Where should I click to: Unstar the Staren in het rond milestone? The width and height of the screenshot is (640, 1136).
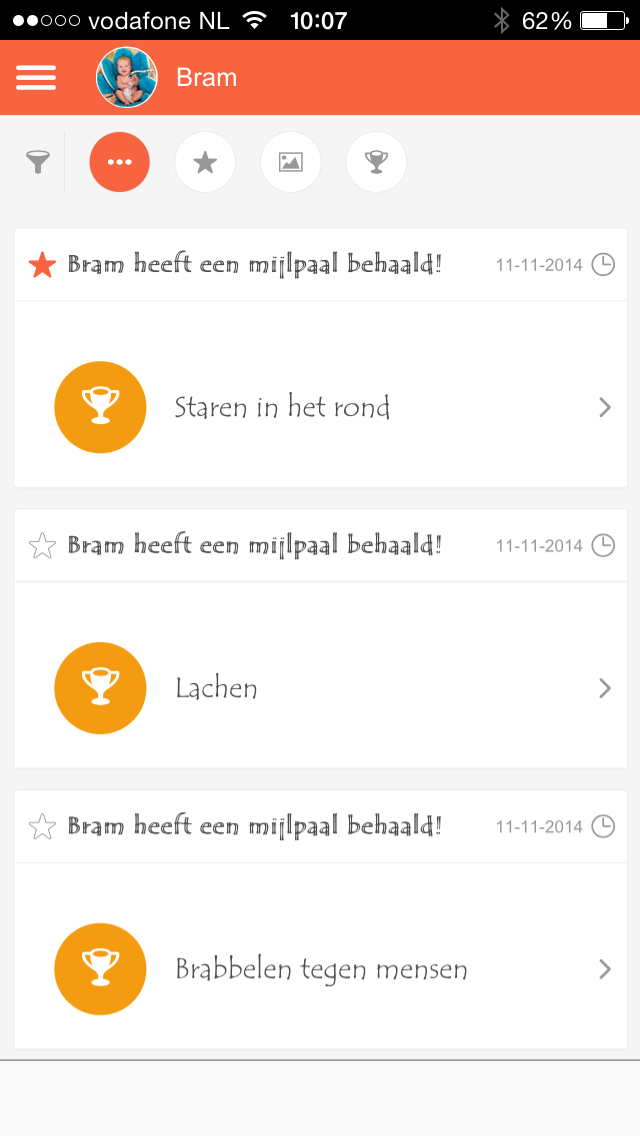pyautogui.click(x=42, y=265)
